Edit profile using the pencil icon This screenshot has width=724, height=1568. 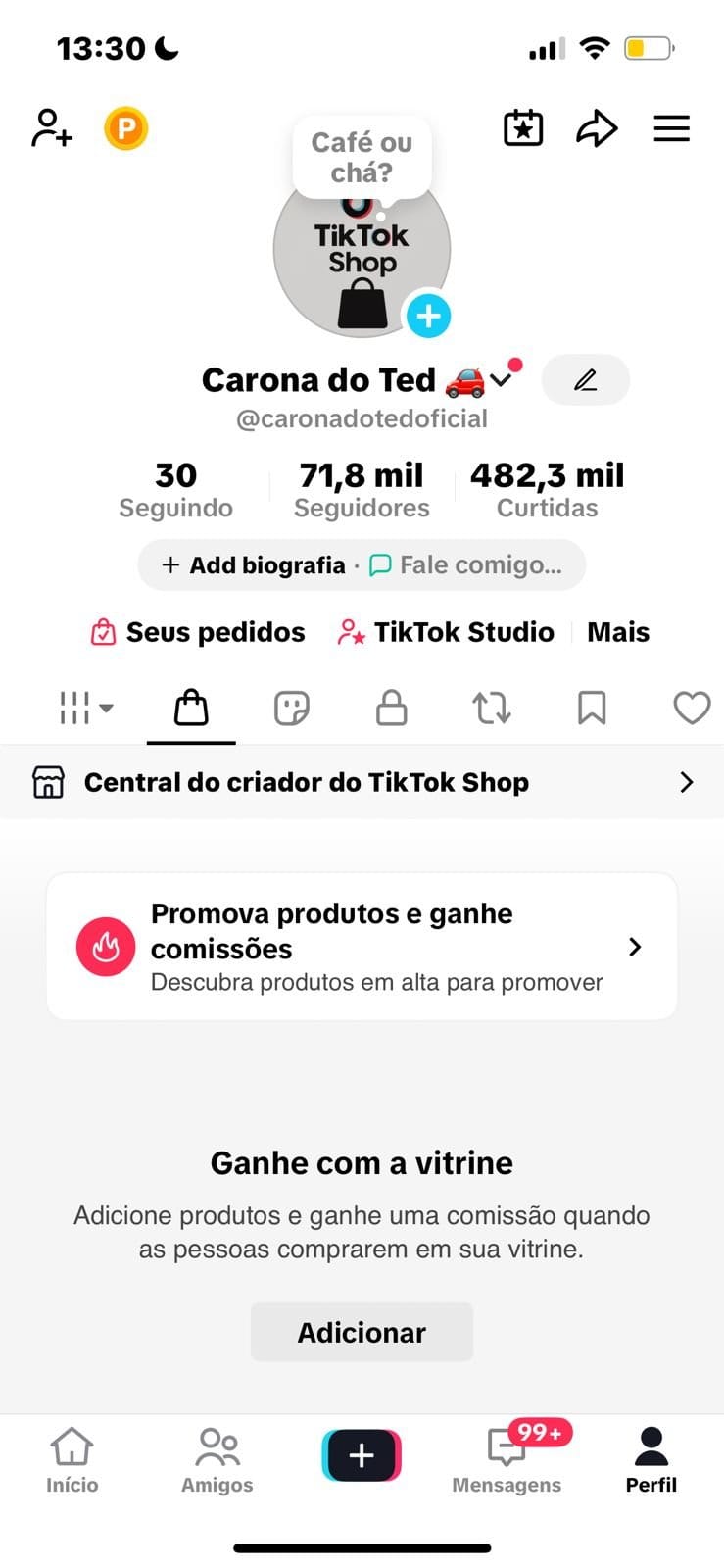click(x=585, y=379)
